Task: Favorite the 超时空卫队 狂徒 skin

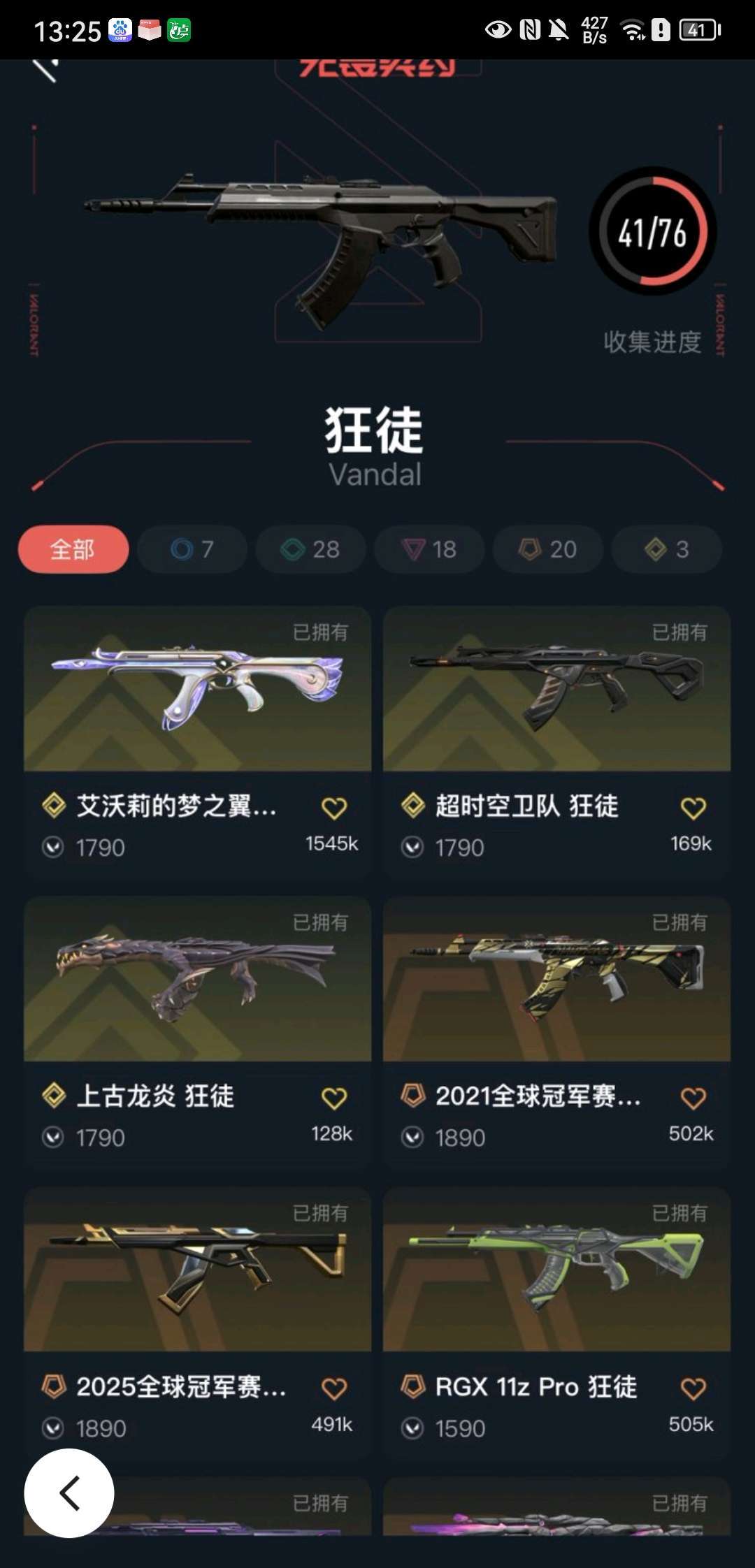Action: click(x=693, y=806)
